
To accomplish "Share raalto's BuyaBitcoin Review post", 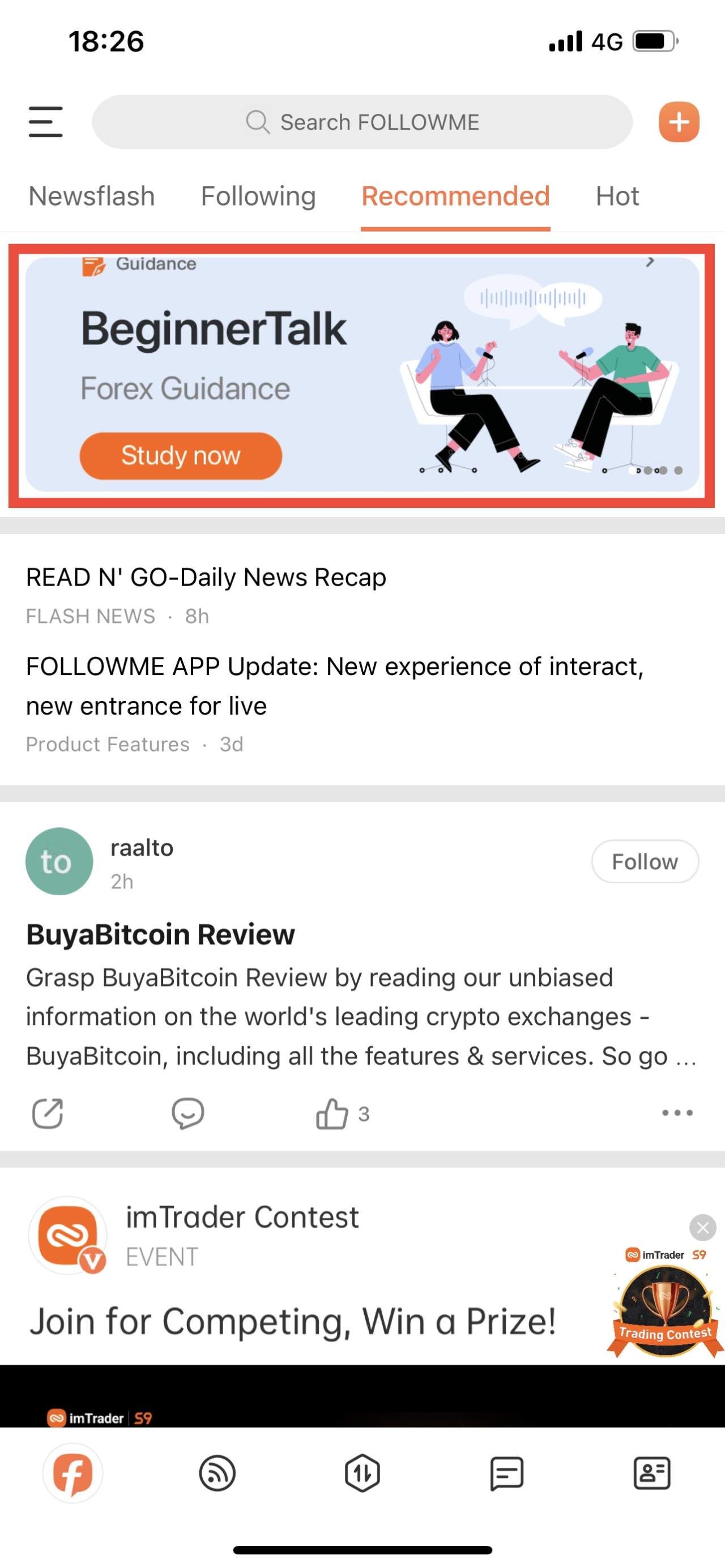I will pos(48,1113).
